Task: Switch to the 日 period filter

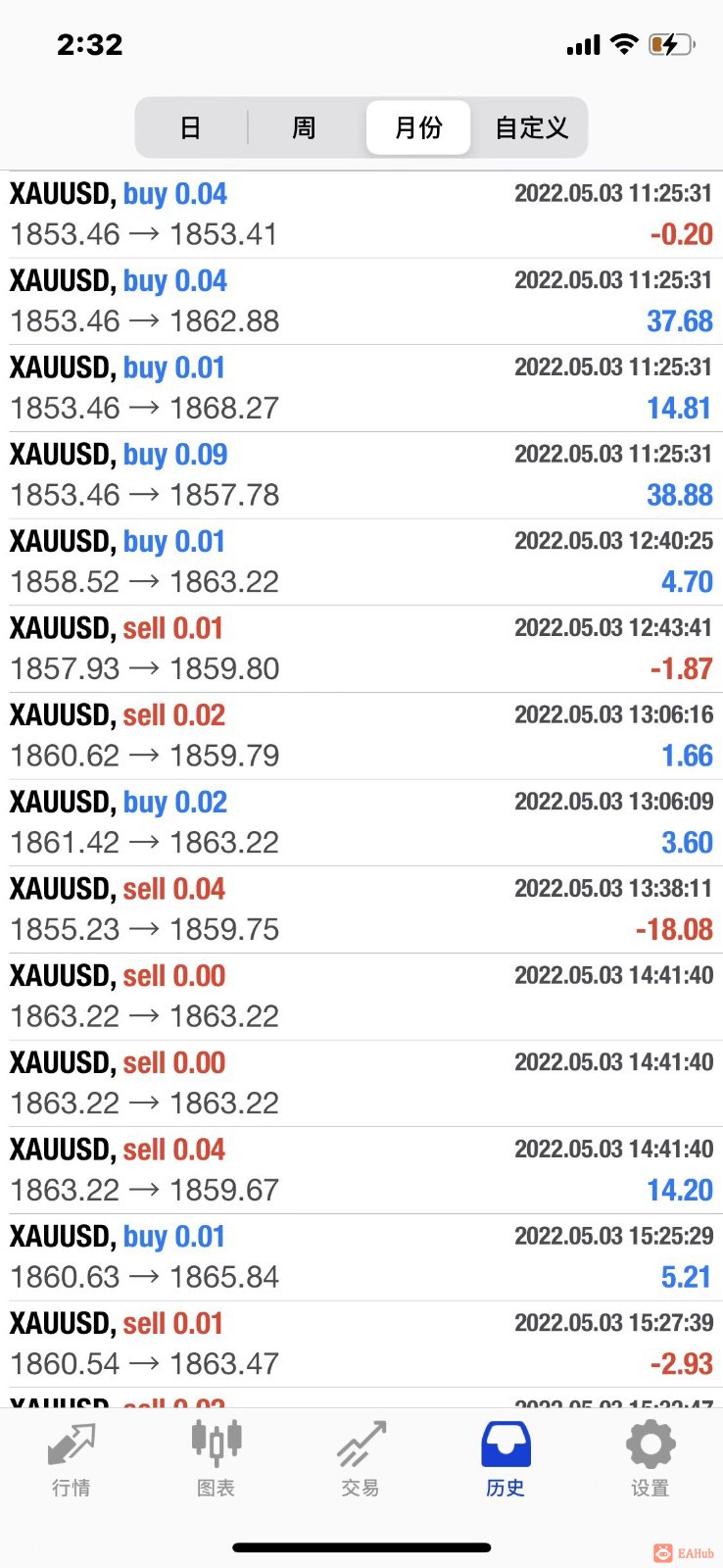Action: pos(191,127)
